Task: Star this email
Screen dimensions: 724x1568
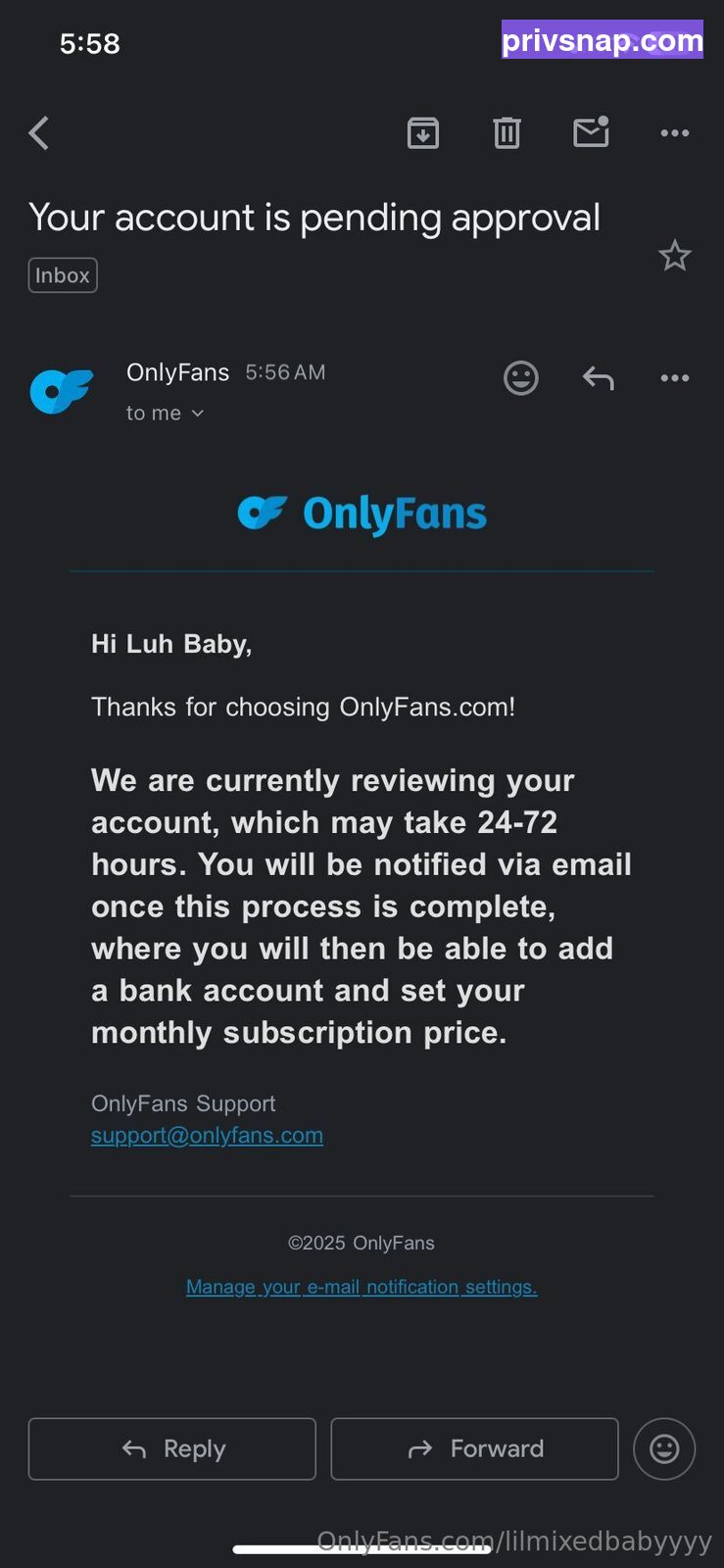Action: point(675,256)
